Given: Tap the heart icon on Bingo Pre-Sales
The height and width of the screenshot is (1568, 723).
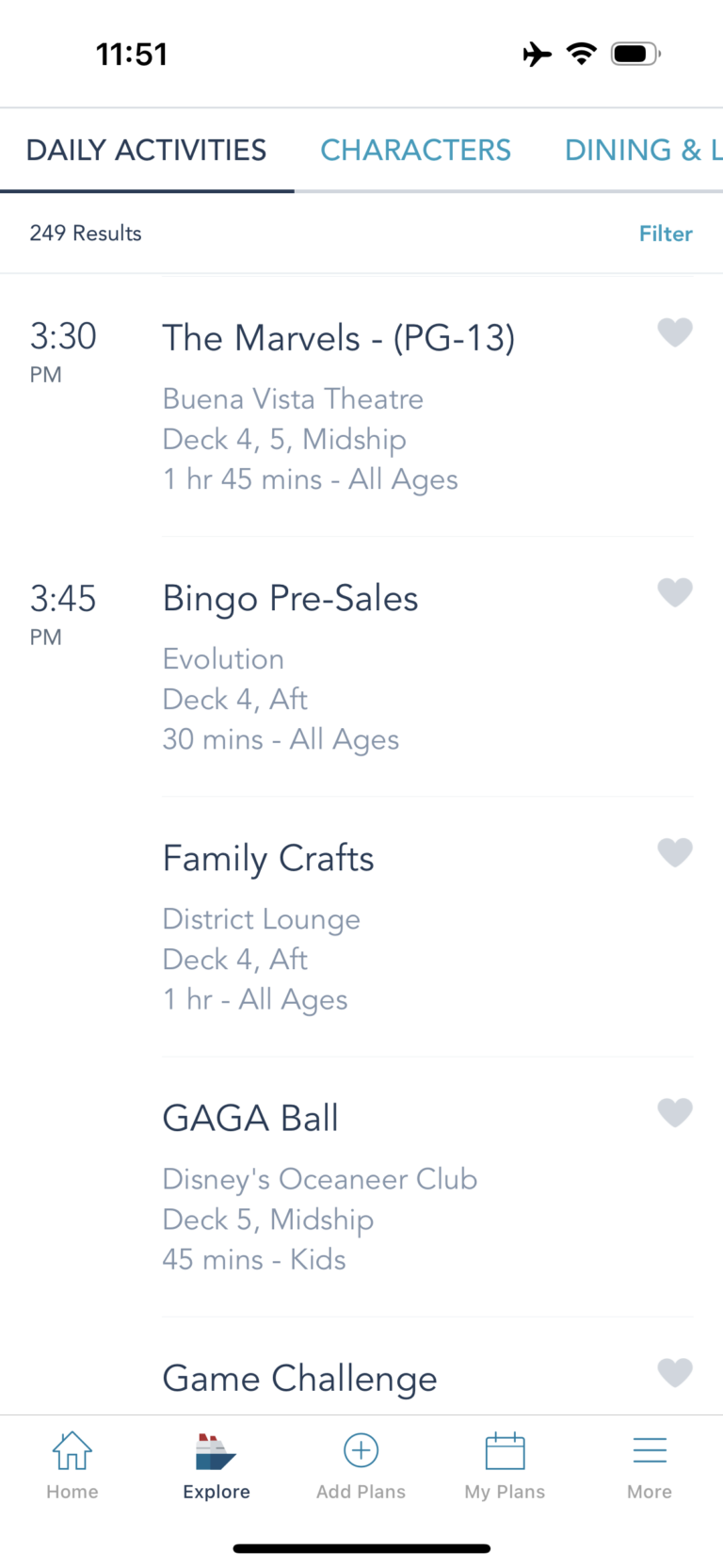Looking at the screenshot, I should (x=675, y=592).
